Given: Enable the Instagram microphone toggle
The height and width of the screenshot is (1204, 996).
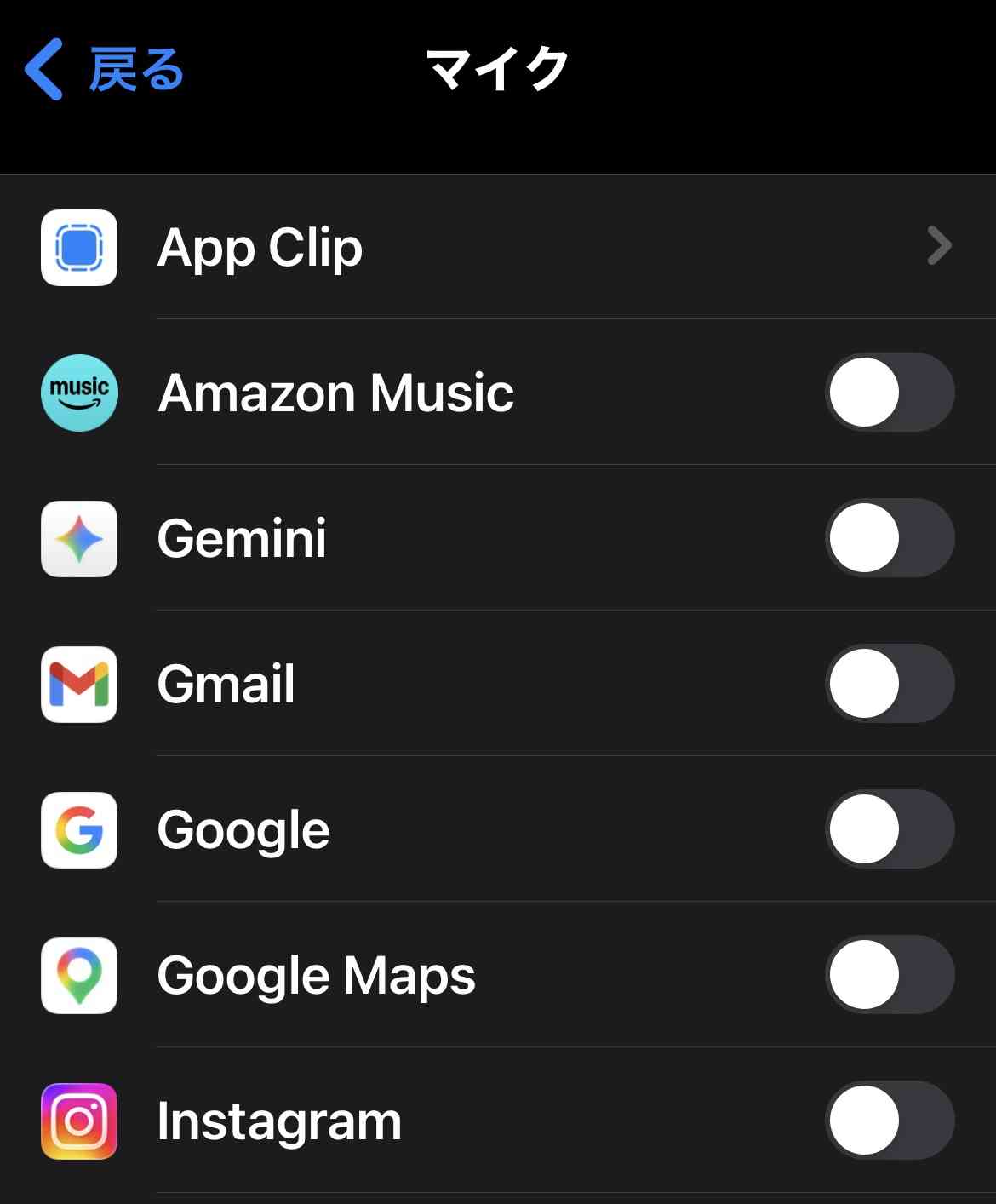Looking at the screenshot, I should click(x=889, y=1121).
